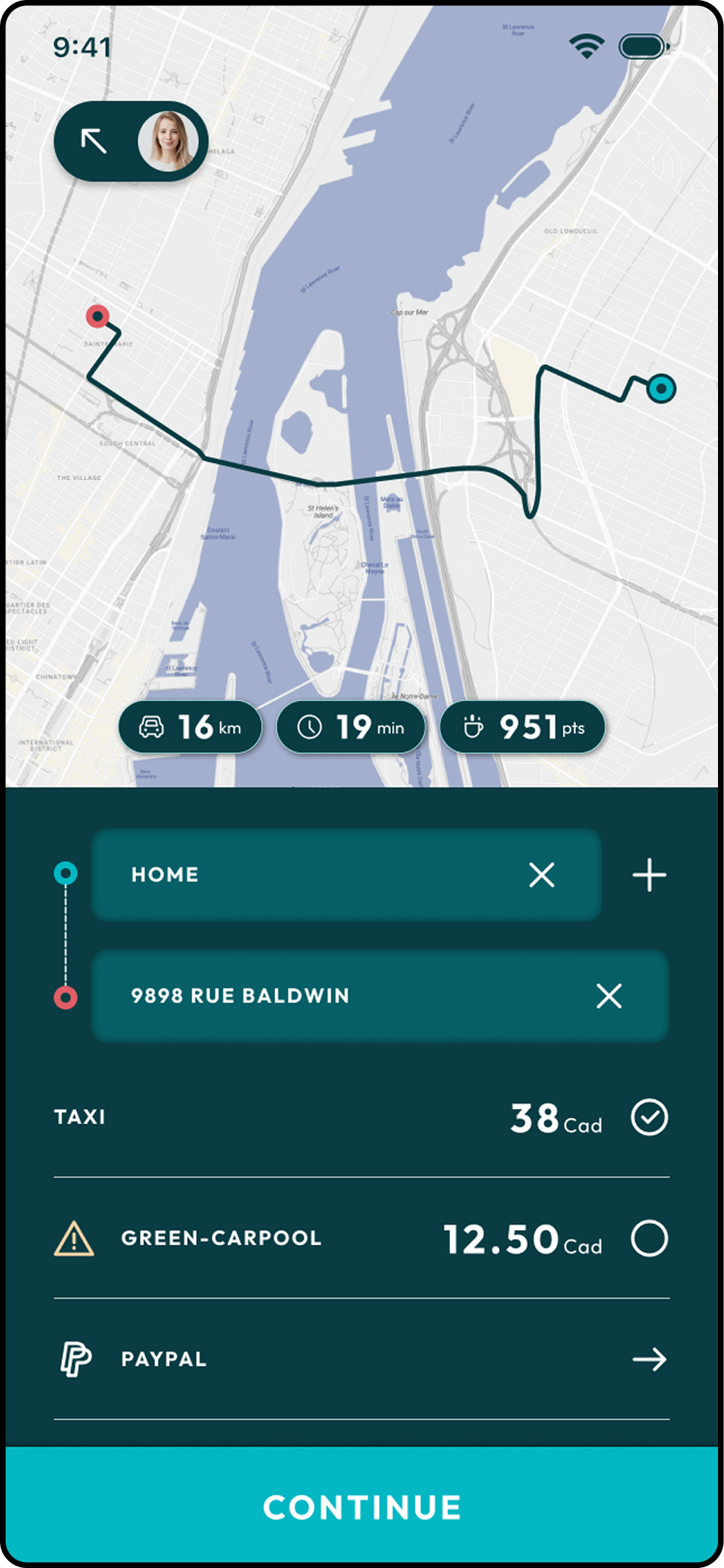The width and height of the screenshot is (724, 1568).
Task: Tap the back arrow in the top pill
Action: coord(94,141)
